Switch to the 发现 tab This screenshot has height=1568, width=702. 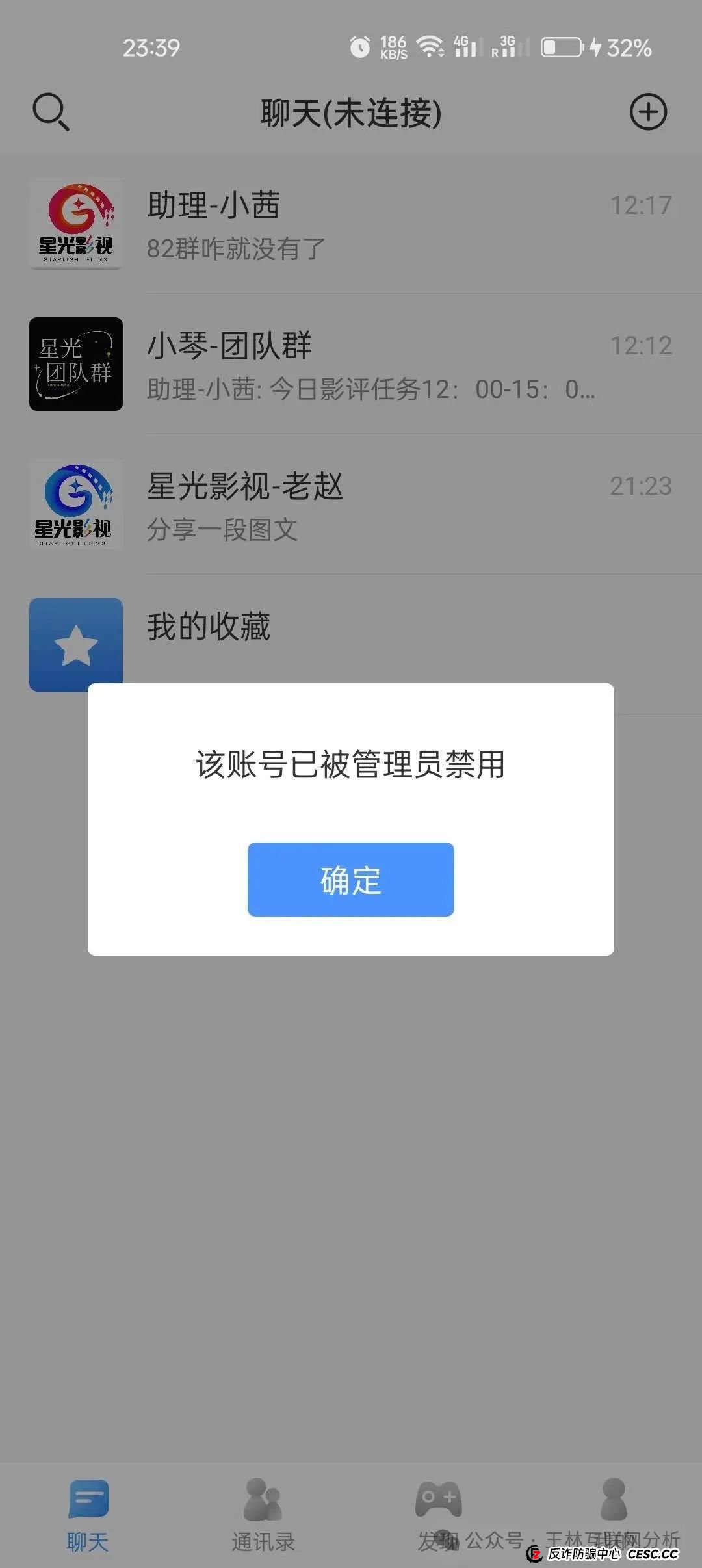pyautogui.click(x=439, y=1515)
